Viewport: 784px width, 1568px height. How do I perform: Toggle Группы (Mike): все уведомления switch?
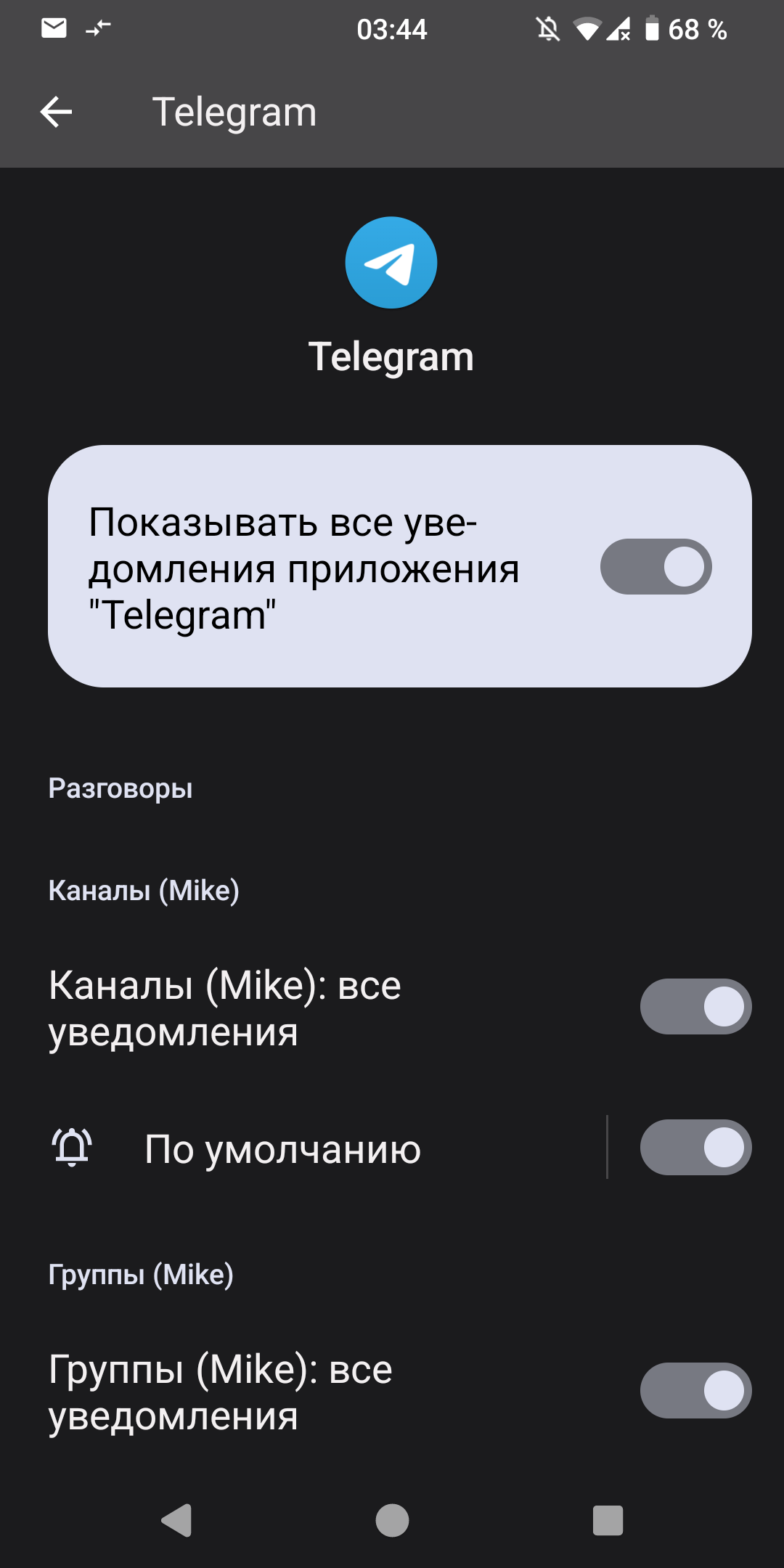695,1391
